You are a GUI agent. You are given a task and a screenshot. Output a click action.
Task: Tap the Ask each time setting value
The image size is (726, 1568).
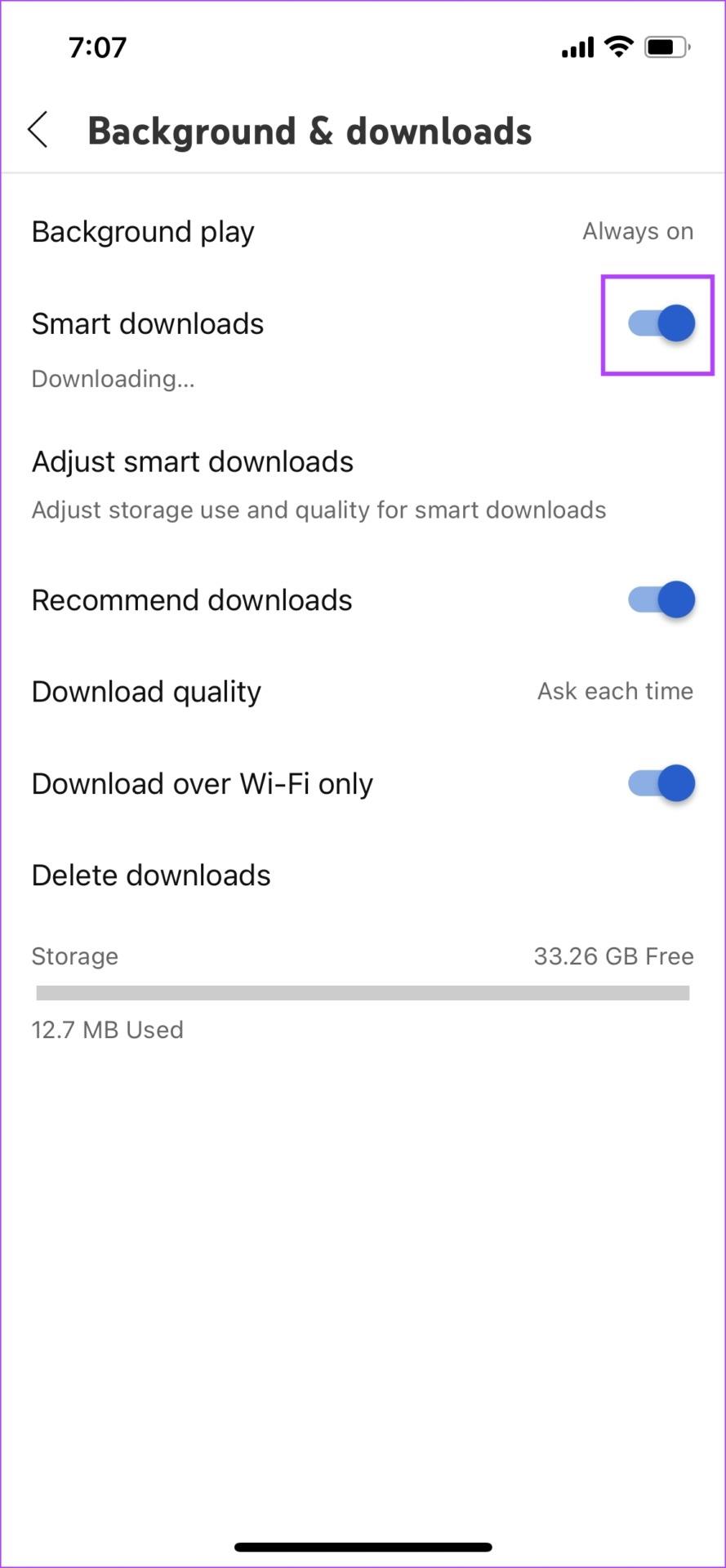pos(614,691)
